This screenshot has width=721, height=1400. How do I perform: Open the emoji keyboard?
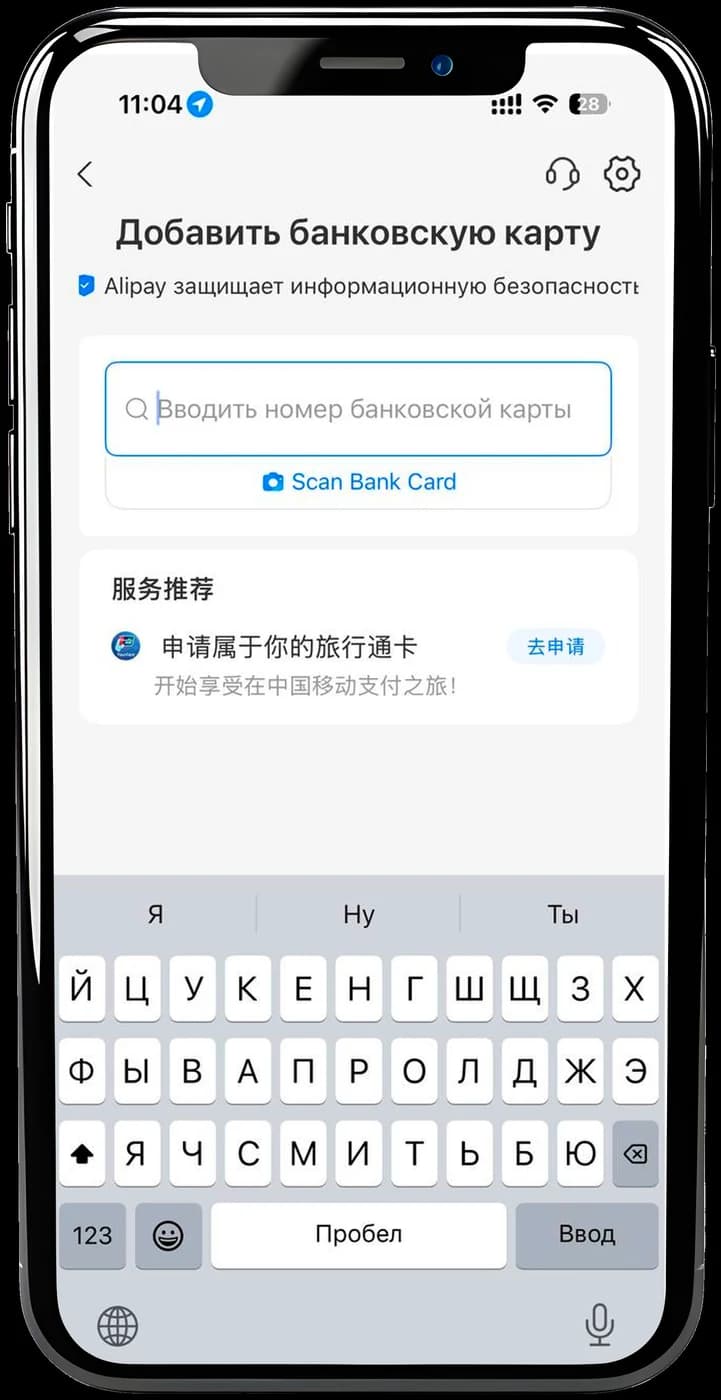click(x=168, y=1235)
